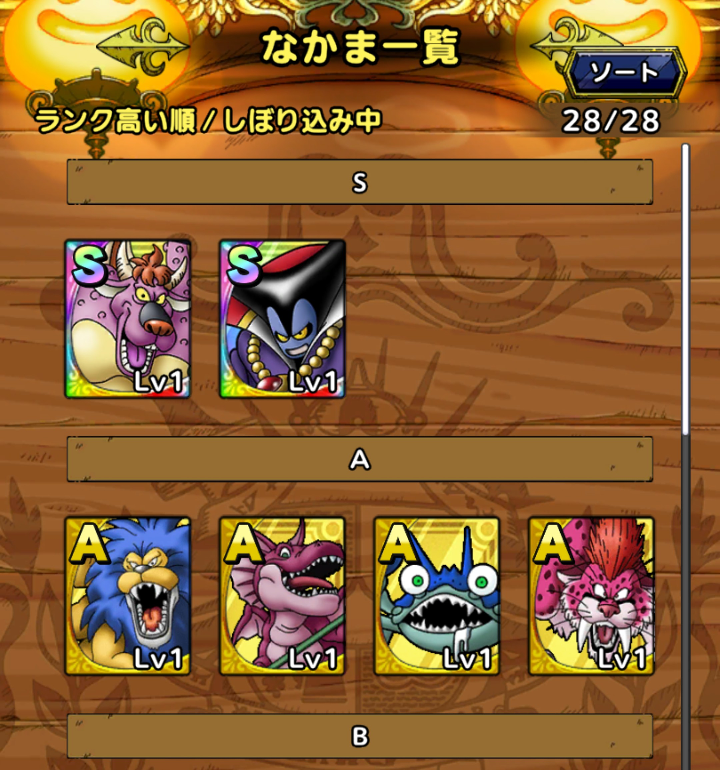Select the S-rank black caped demon monster
This screenshot has width=720, height=770.
pos(282,319)
